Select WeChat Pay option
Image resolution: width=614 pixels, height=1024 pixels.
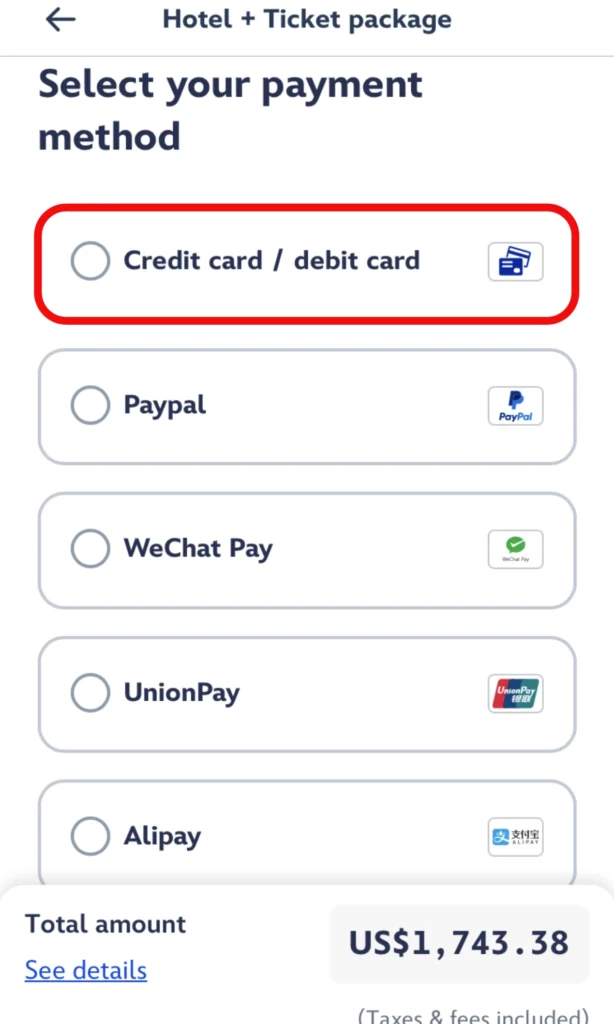90,549
